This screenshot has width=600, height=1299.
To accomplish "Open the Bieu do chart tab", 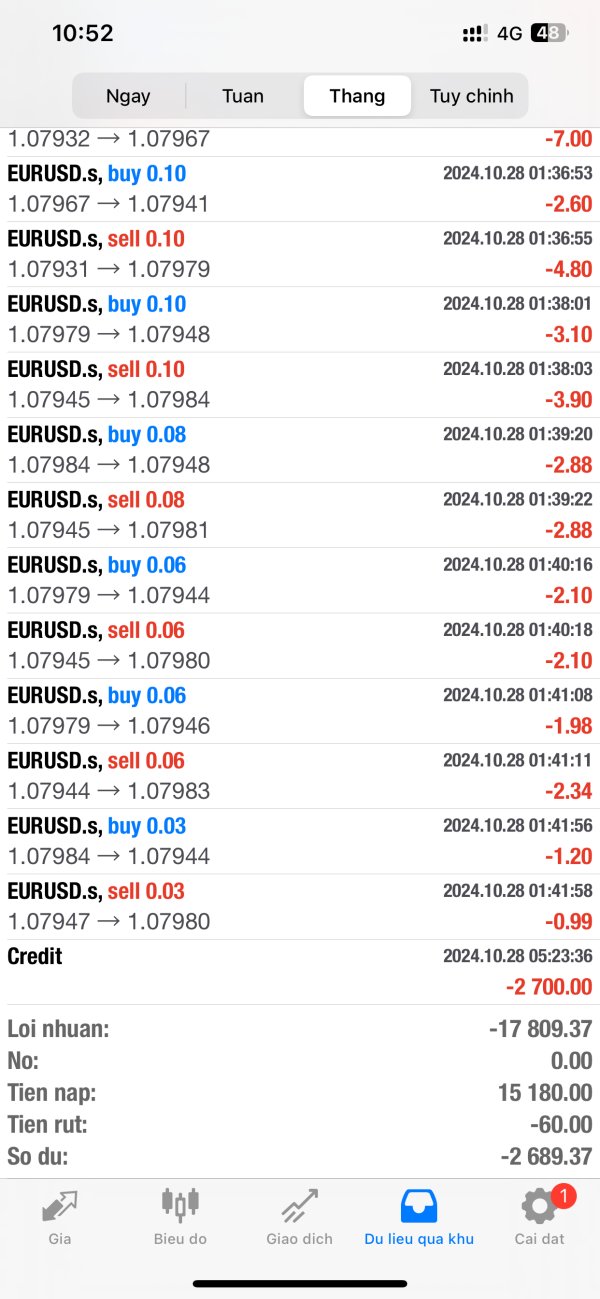I will pos(180,1217).
